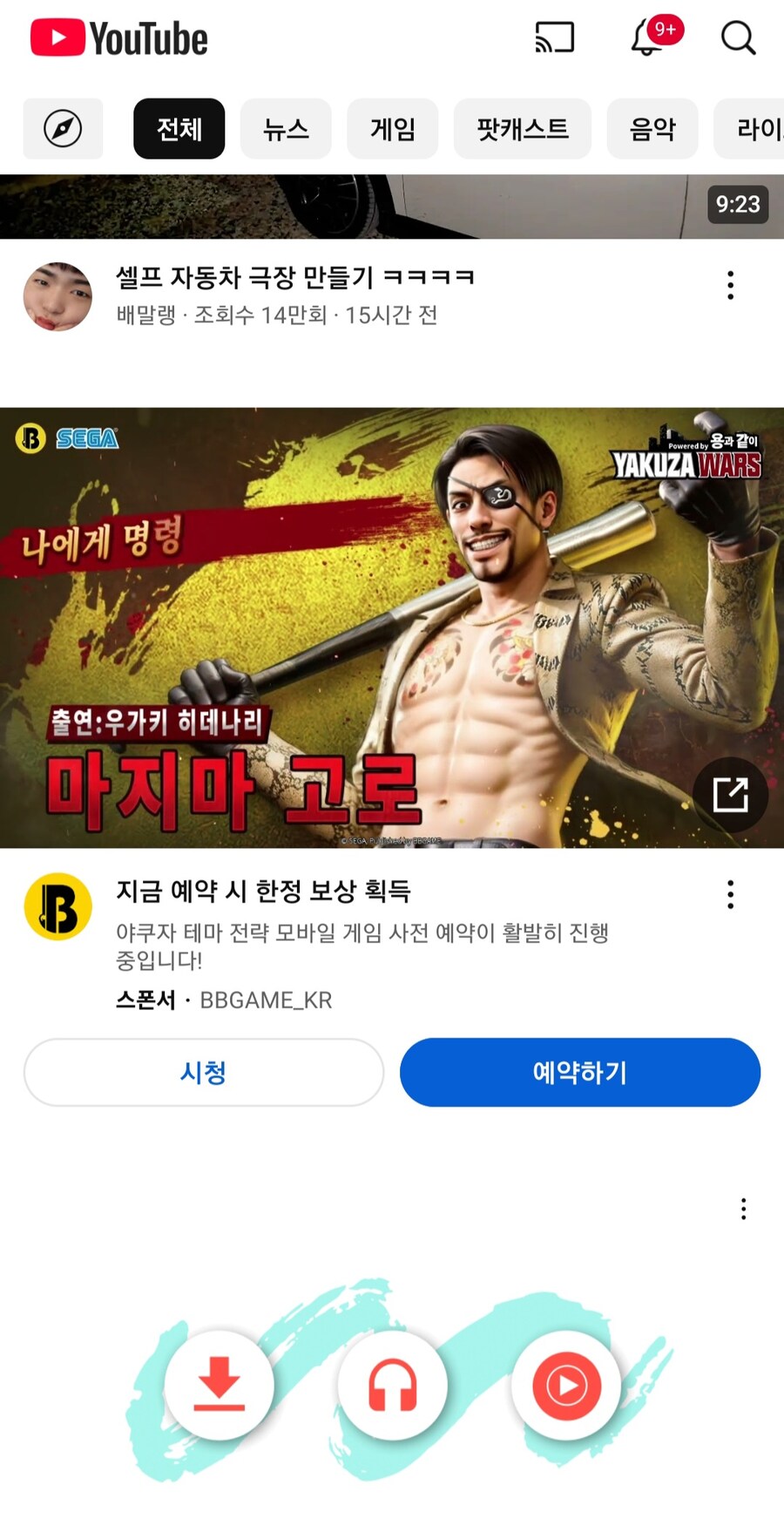784x1519 pixels.
Task: Tap the 시청 button
Action: click(203, 1072)
